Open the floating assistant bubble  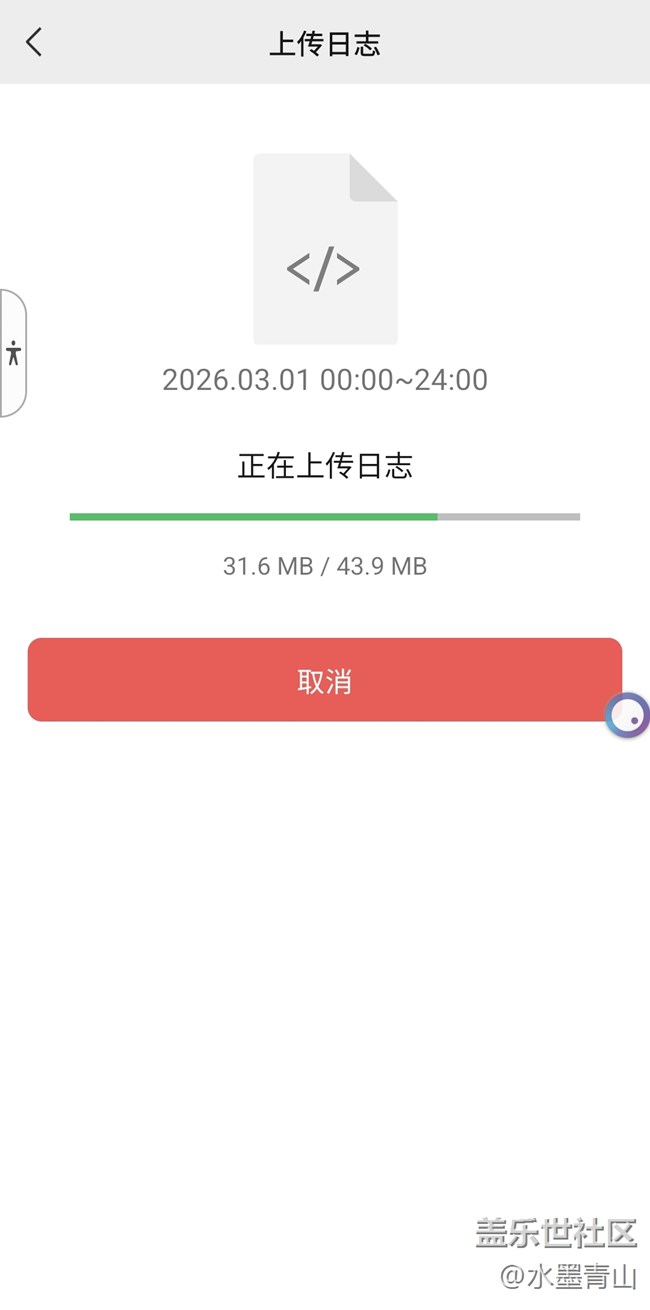(629, 715)
